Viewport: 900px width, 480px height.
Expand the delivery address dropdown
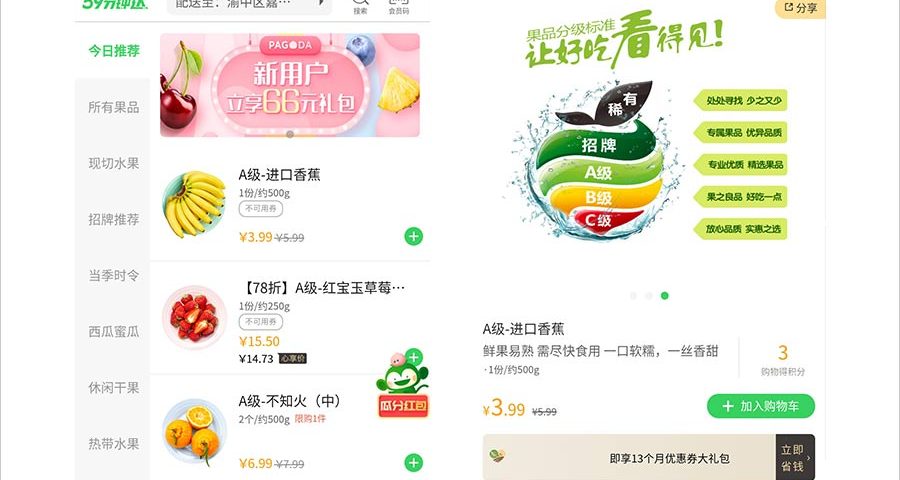(x=323, y=4)
